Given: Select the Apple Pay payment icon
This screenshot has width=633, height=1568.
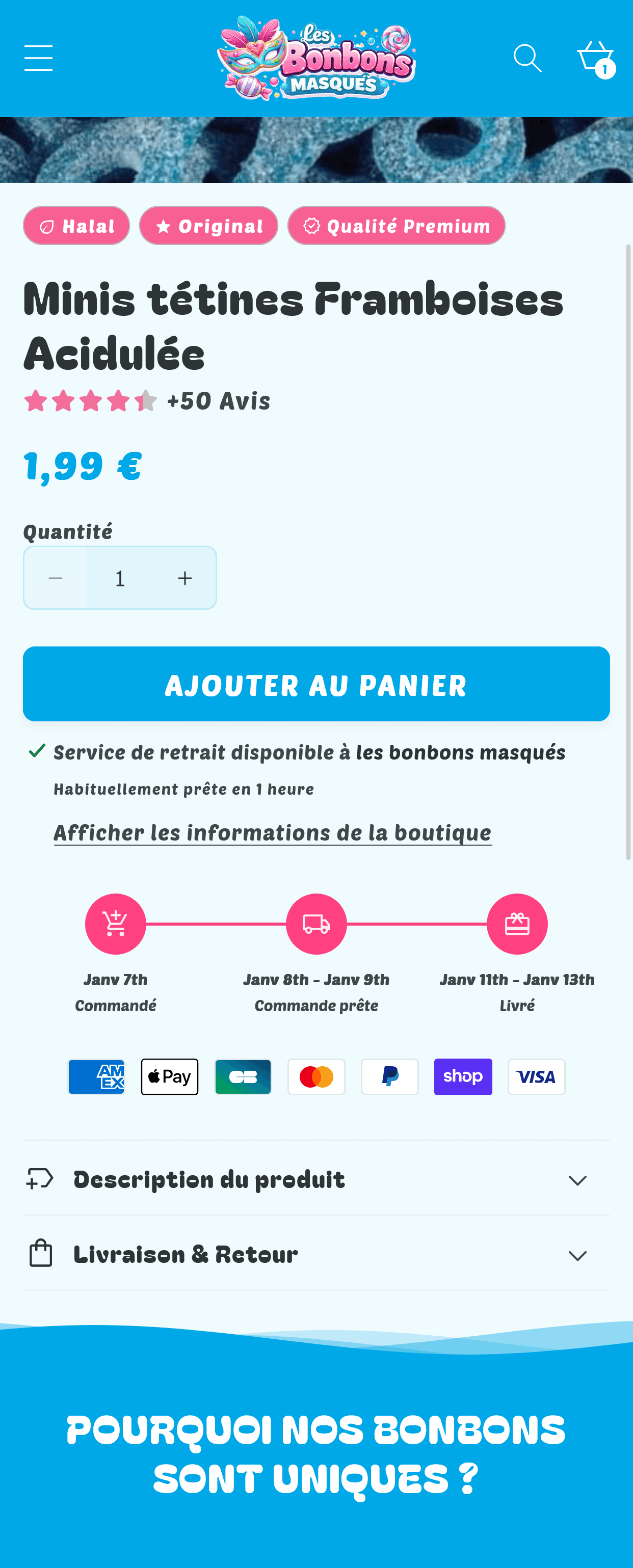Looking at the screenshot, I should (x=169, y=1076).
